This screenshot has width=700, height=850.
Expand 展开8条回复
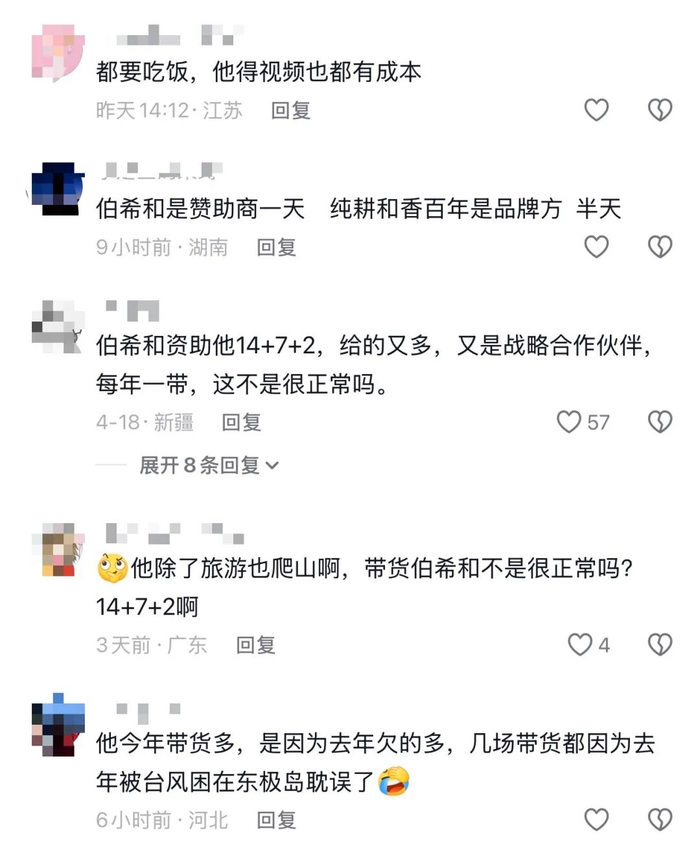point(209,465)
